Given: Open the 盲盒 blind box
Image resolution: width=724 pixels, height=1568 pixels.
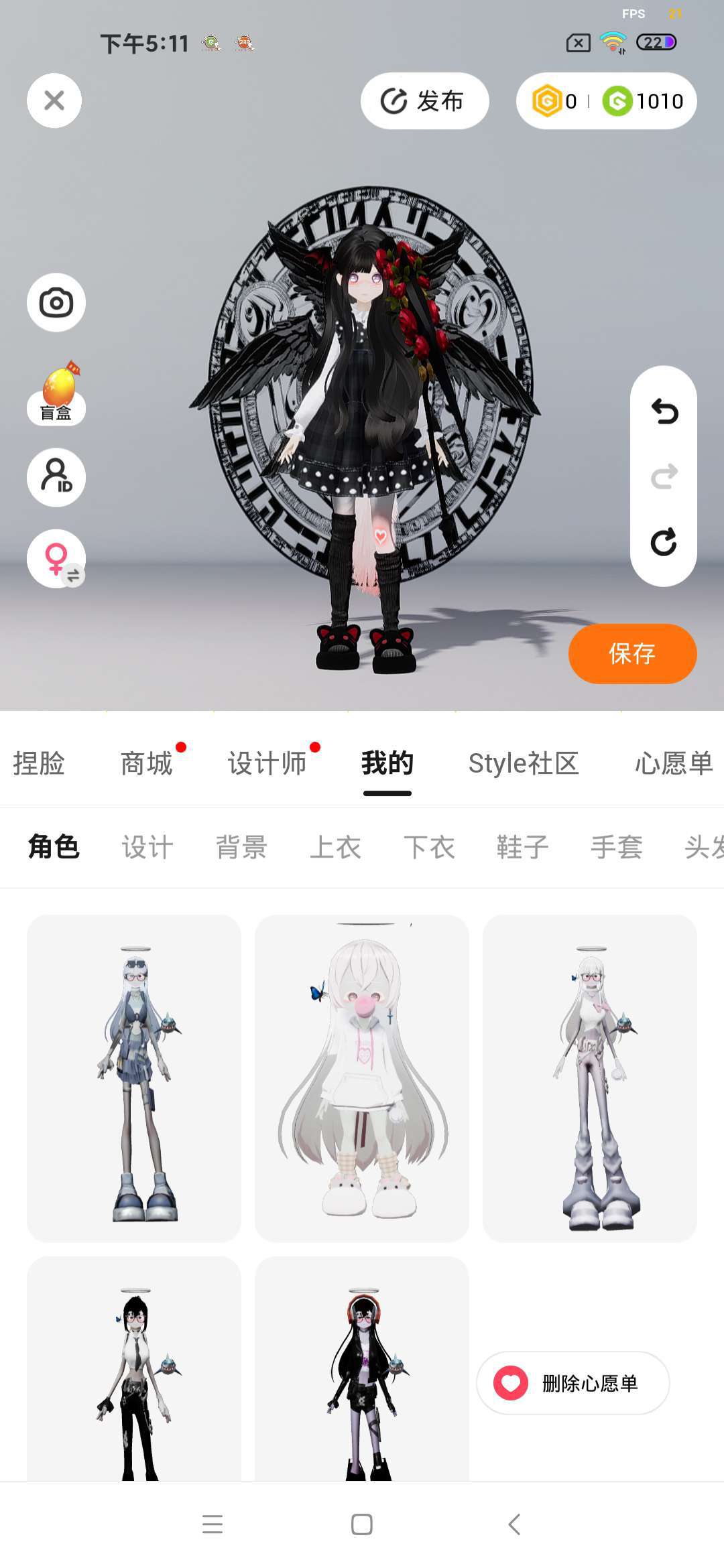Looking at the screenshot, I should pyautogui.click(x=56, y=394).
